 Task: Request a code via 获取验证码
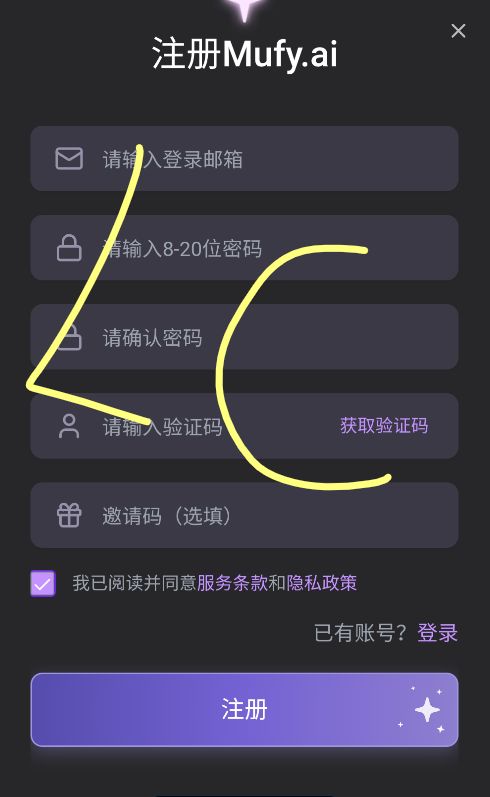point(384,425)
